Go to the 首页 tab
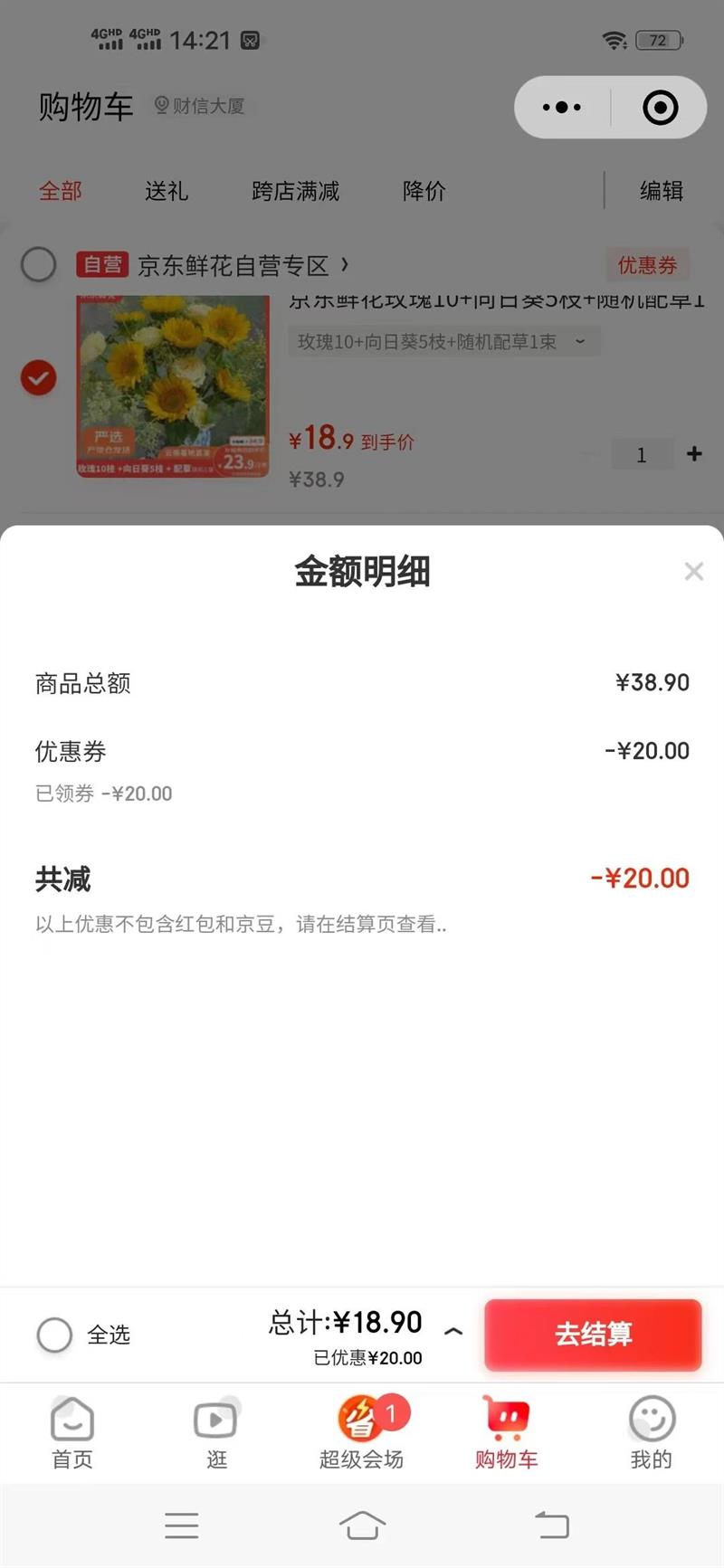 pos(72,1432)
